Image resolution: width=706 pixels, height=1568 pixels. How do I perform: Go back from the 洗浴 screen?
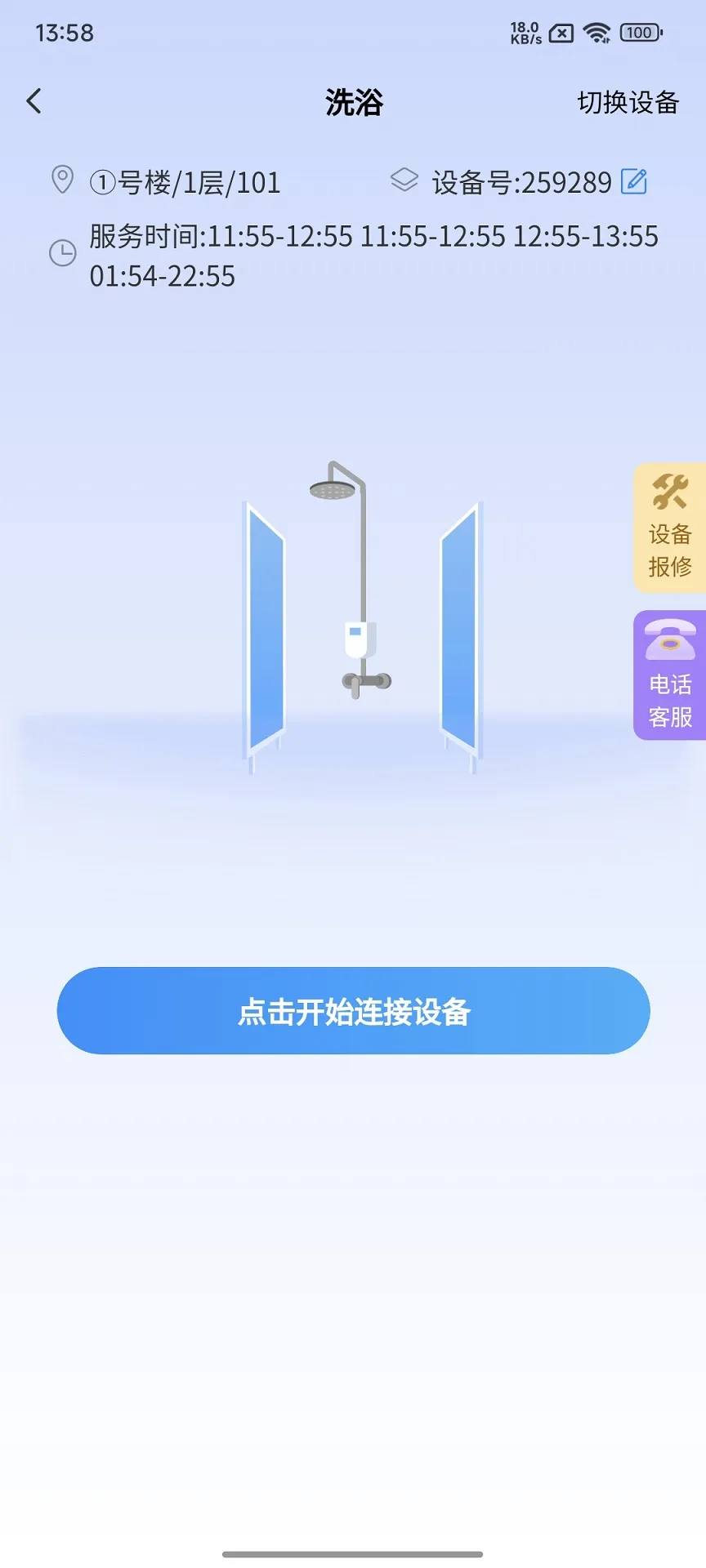coord(34,101)
